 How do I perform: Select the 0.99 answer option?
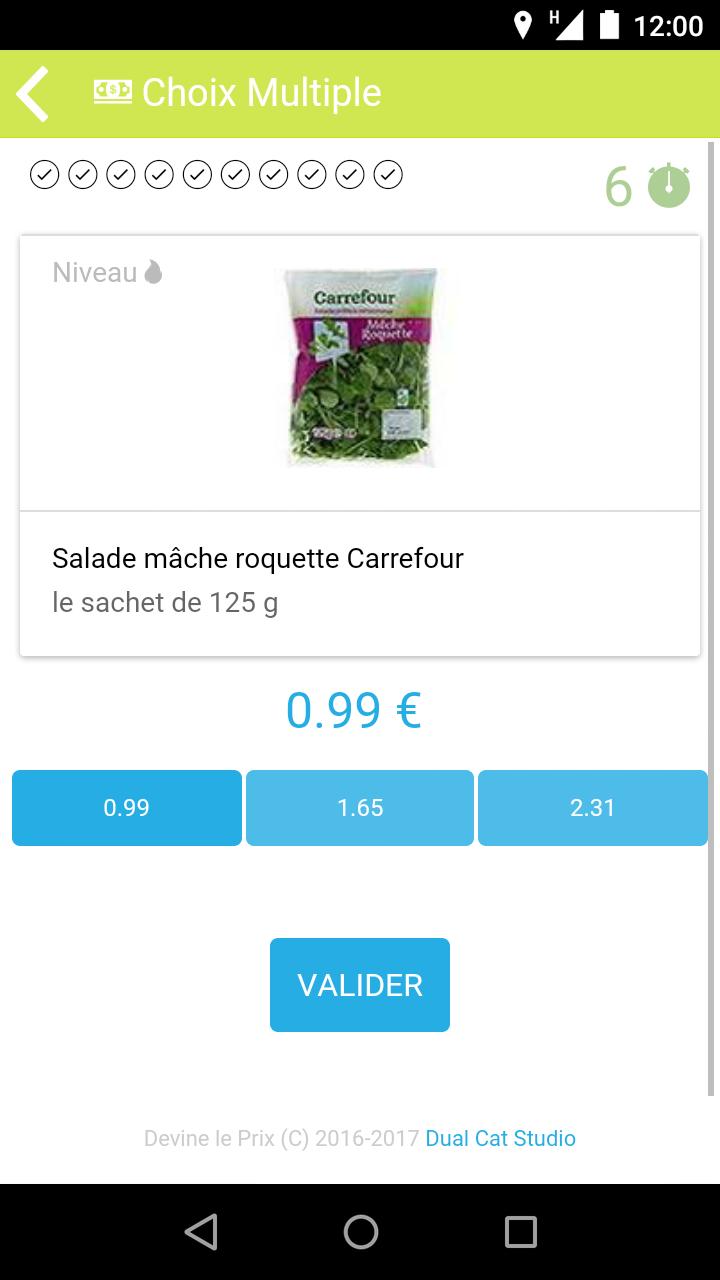(125, 807)
